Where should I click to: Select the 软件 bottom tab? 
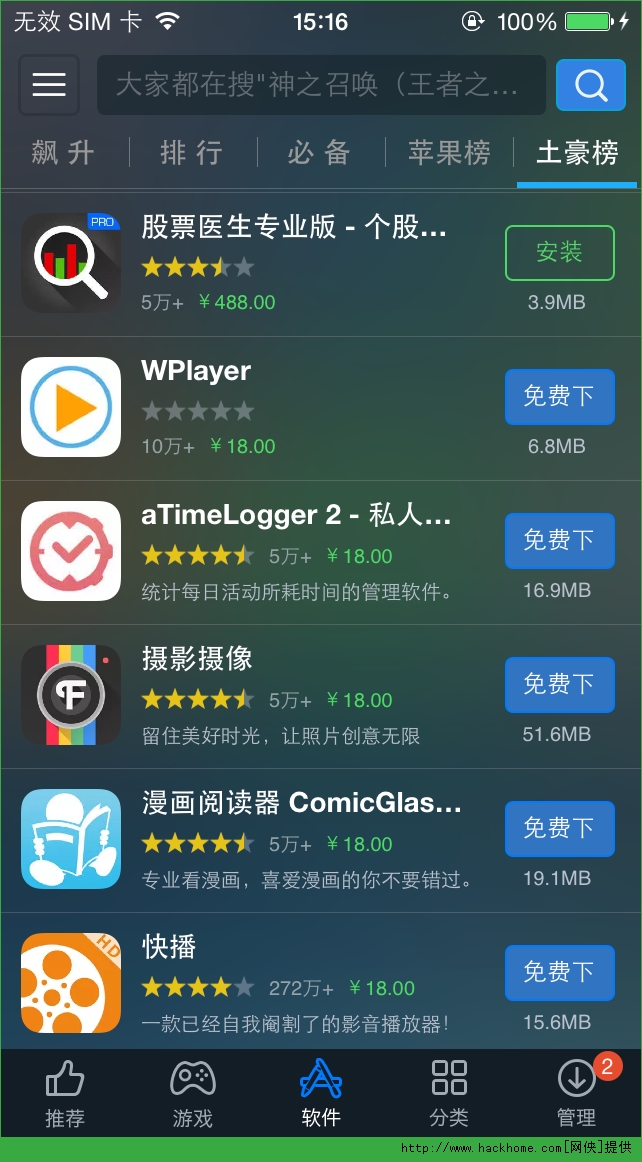tap(321, 1094)
